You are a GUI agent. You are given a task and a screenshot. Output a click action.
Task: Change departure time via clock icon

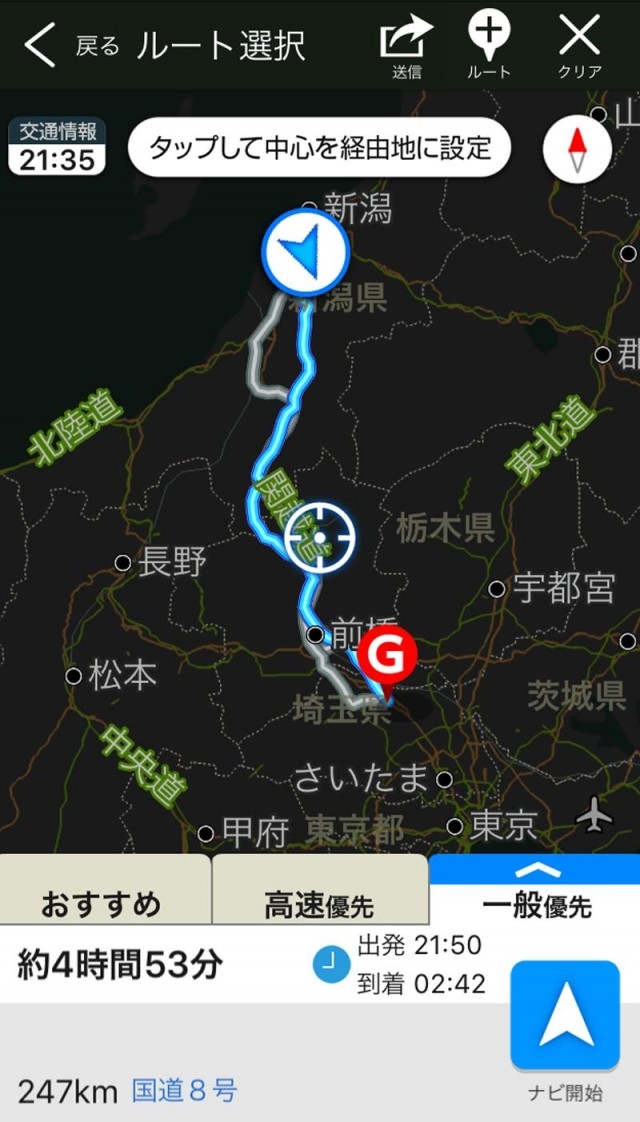[x=327, y=963]
